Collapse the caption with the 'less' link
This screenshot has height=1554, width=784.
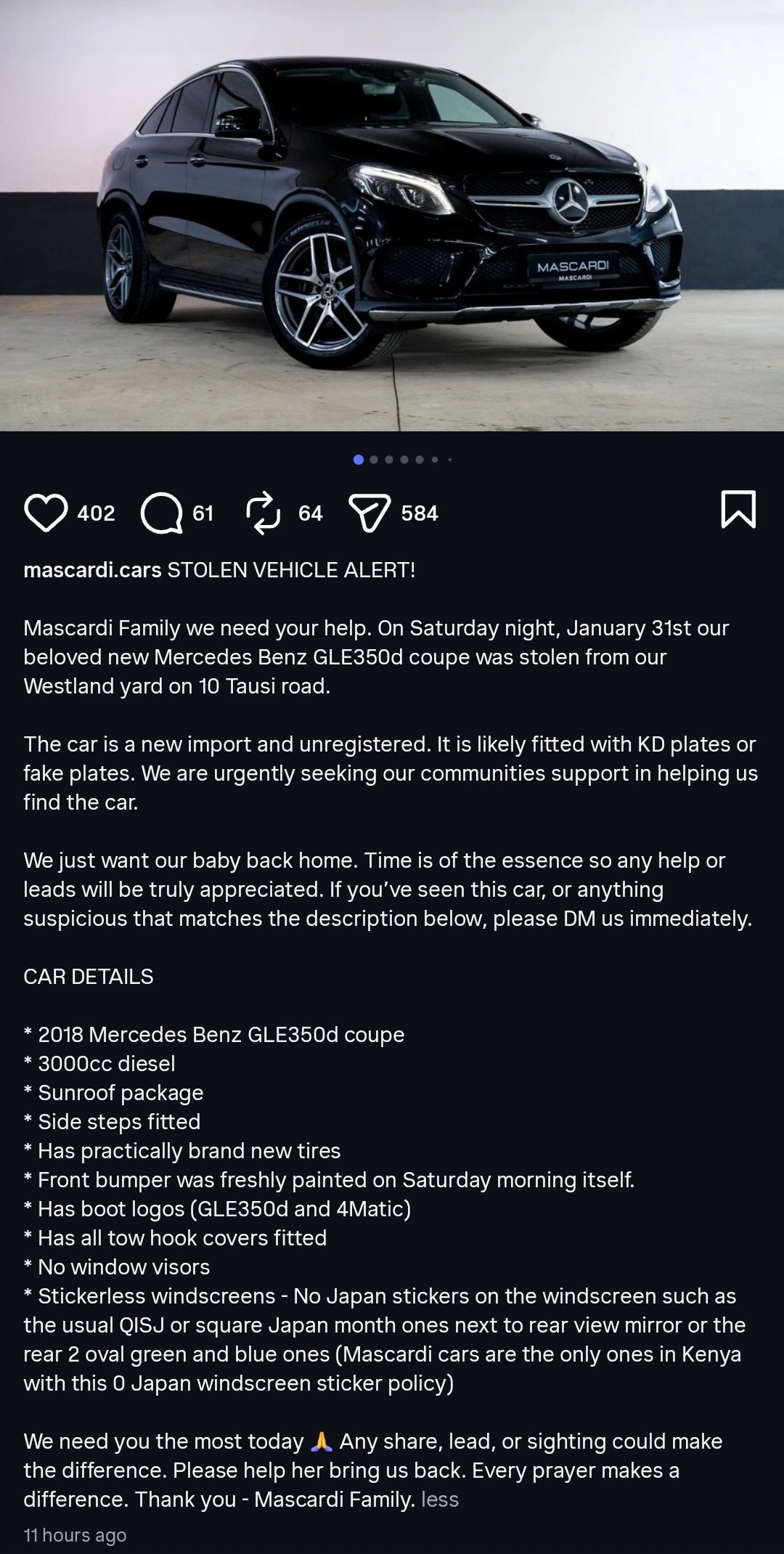click(440, 1500)
